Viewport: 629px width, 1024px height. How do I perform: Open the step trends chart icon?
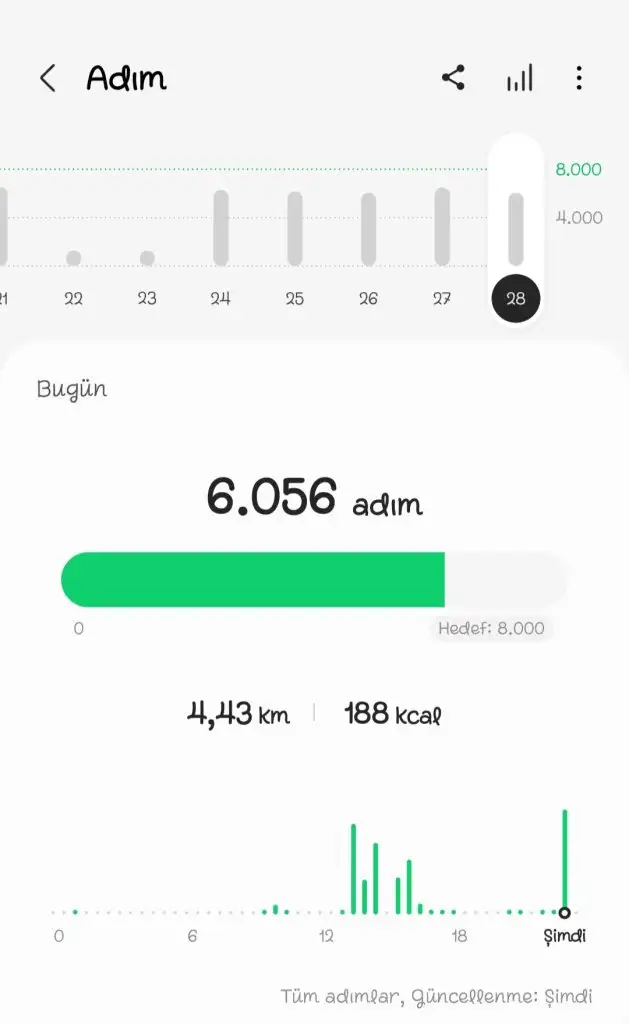[519, 78]
